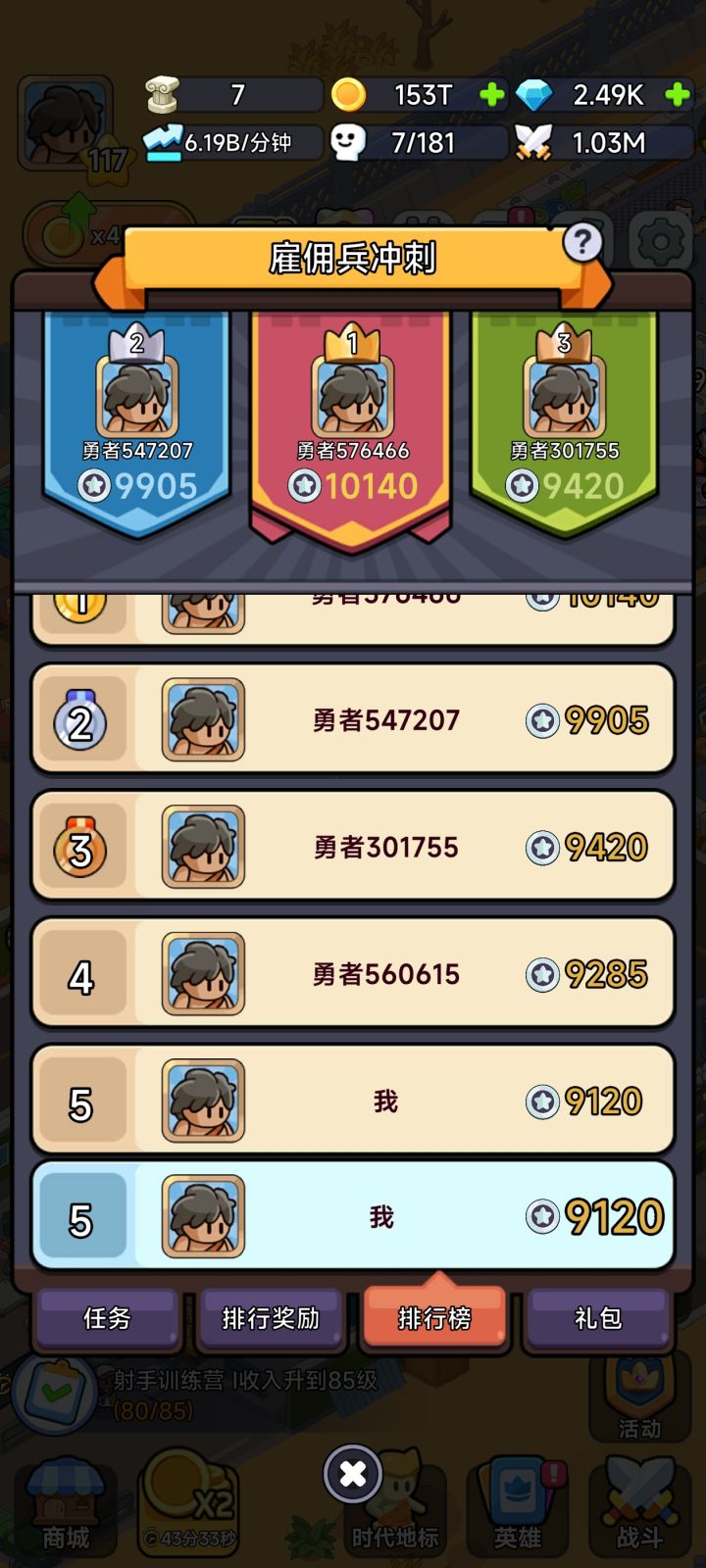Switch to the 排行奖励 tab
This screenshot has width=706, height=1568.
click(x=272, y=1320)
